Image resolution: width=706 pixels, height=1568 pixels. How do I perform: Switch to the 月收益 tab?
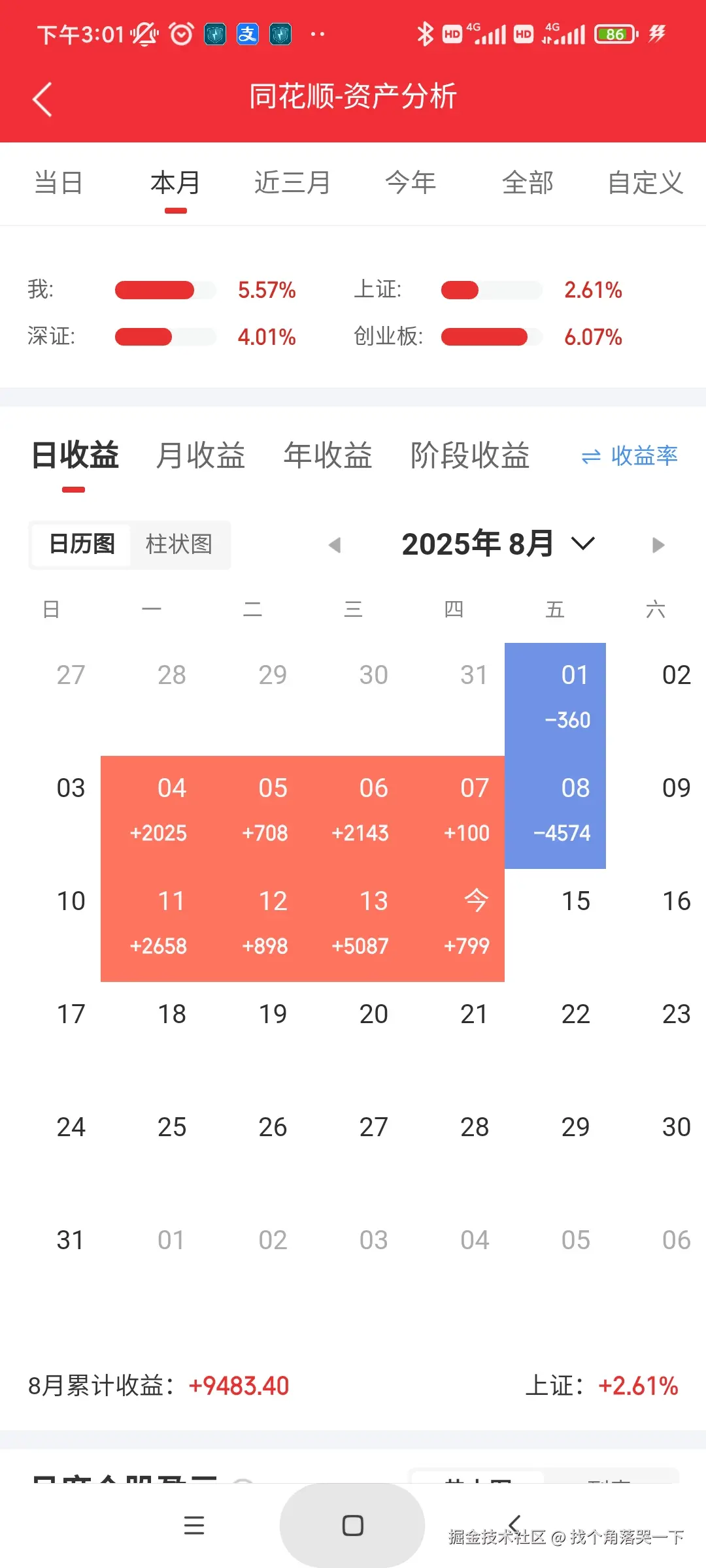pos(200,457)
